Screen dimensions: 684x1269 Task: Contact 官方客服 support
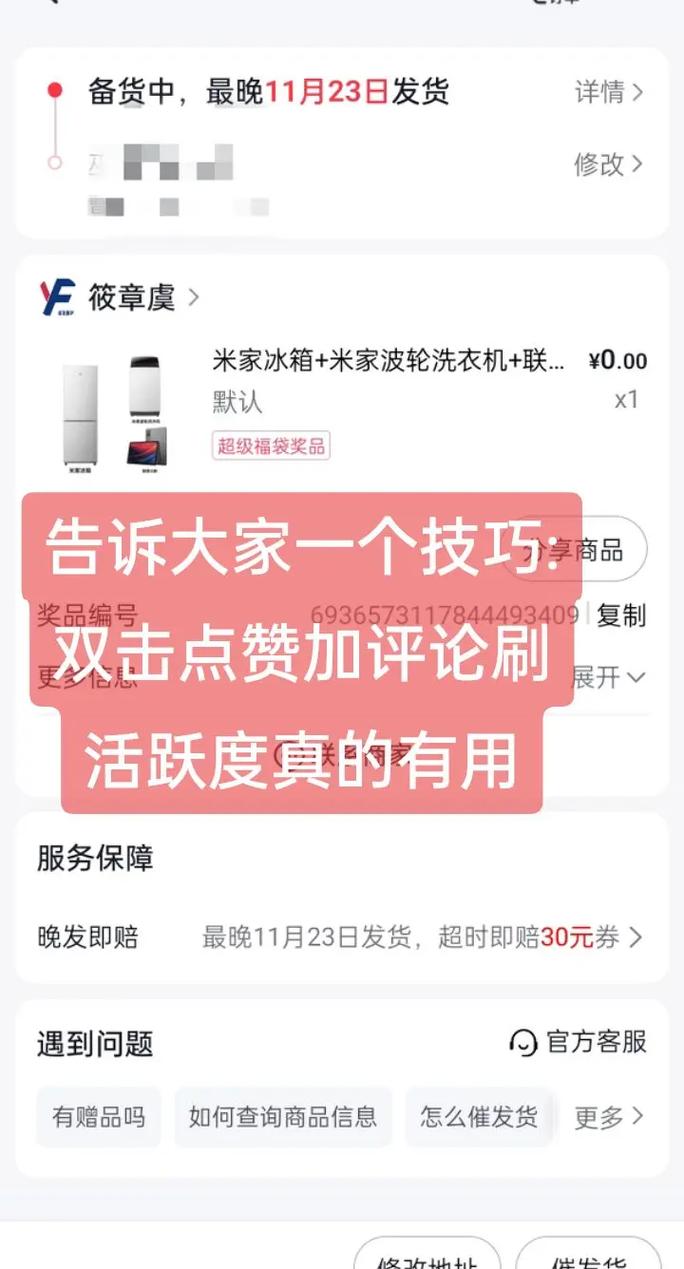(578, 1042)
